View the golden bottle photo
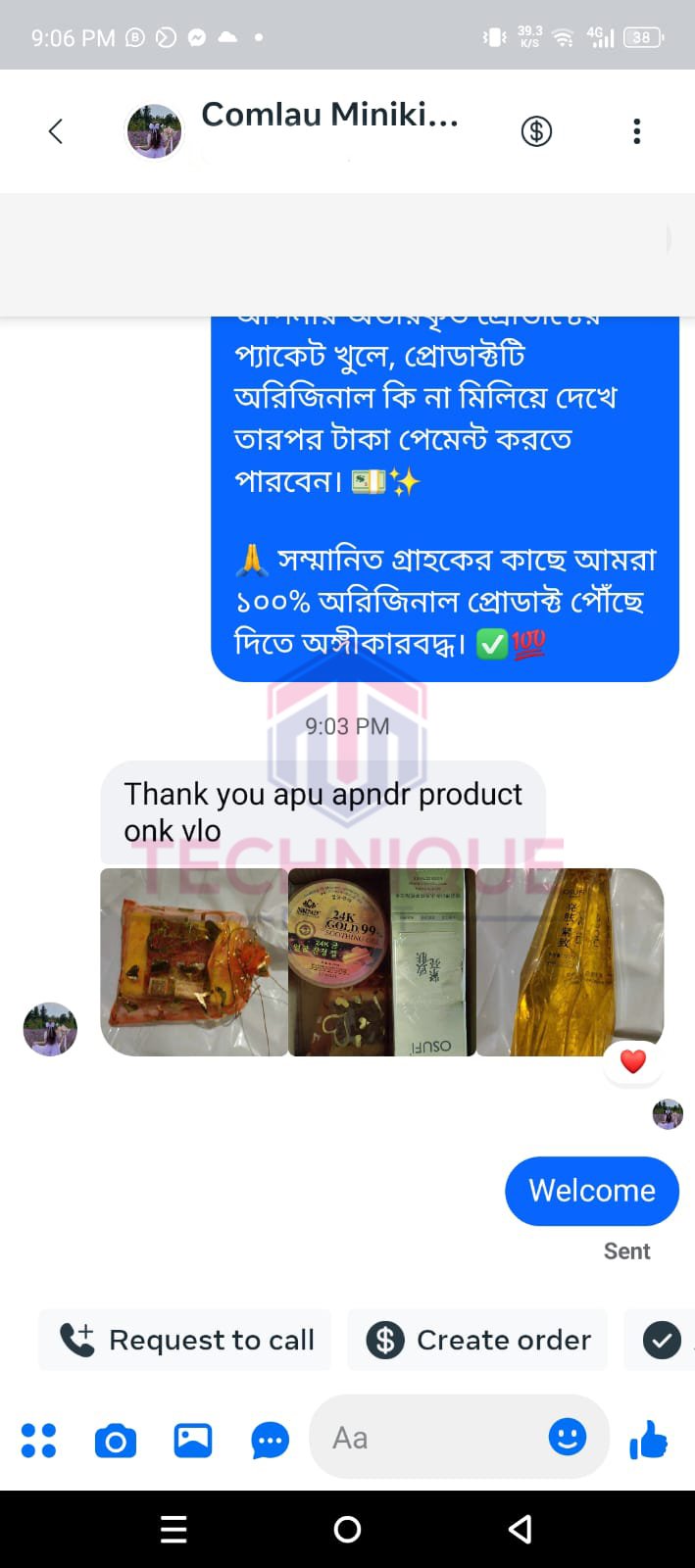 tap(570, 962)
